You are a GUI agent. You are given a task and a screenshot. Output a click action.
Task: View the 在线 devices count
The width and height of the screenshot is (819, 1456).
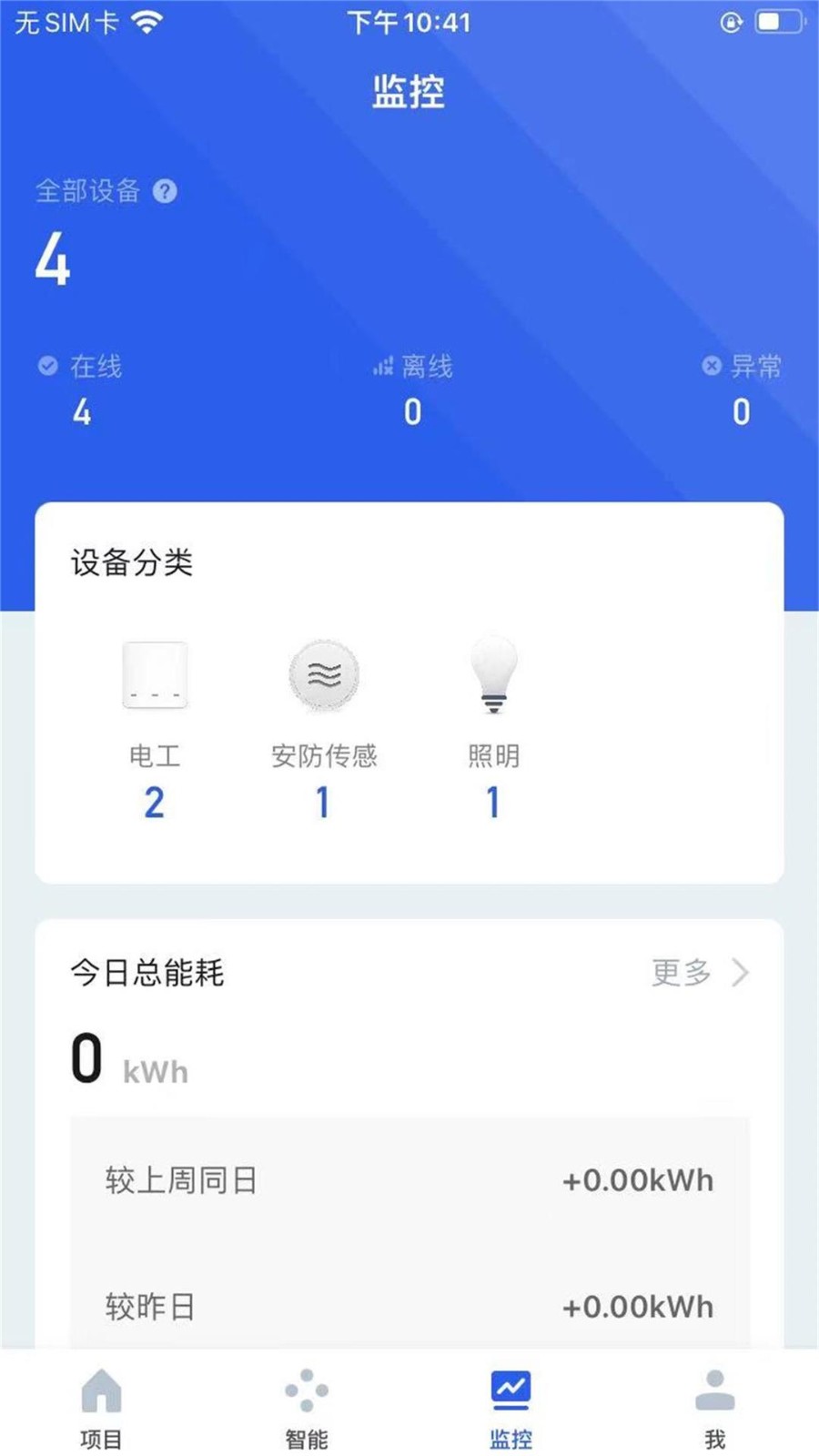point(80,390)
